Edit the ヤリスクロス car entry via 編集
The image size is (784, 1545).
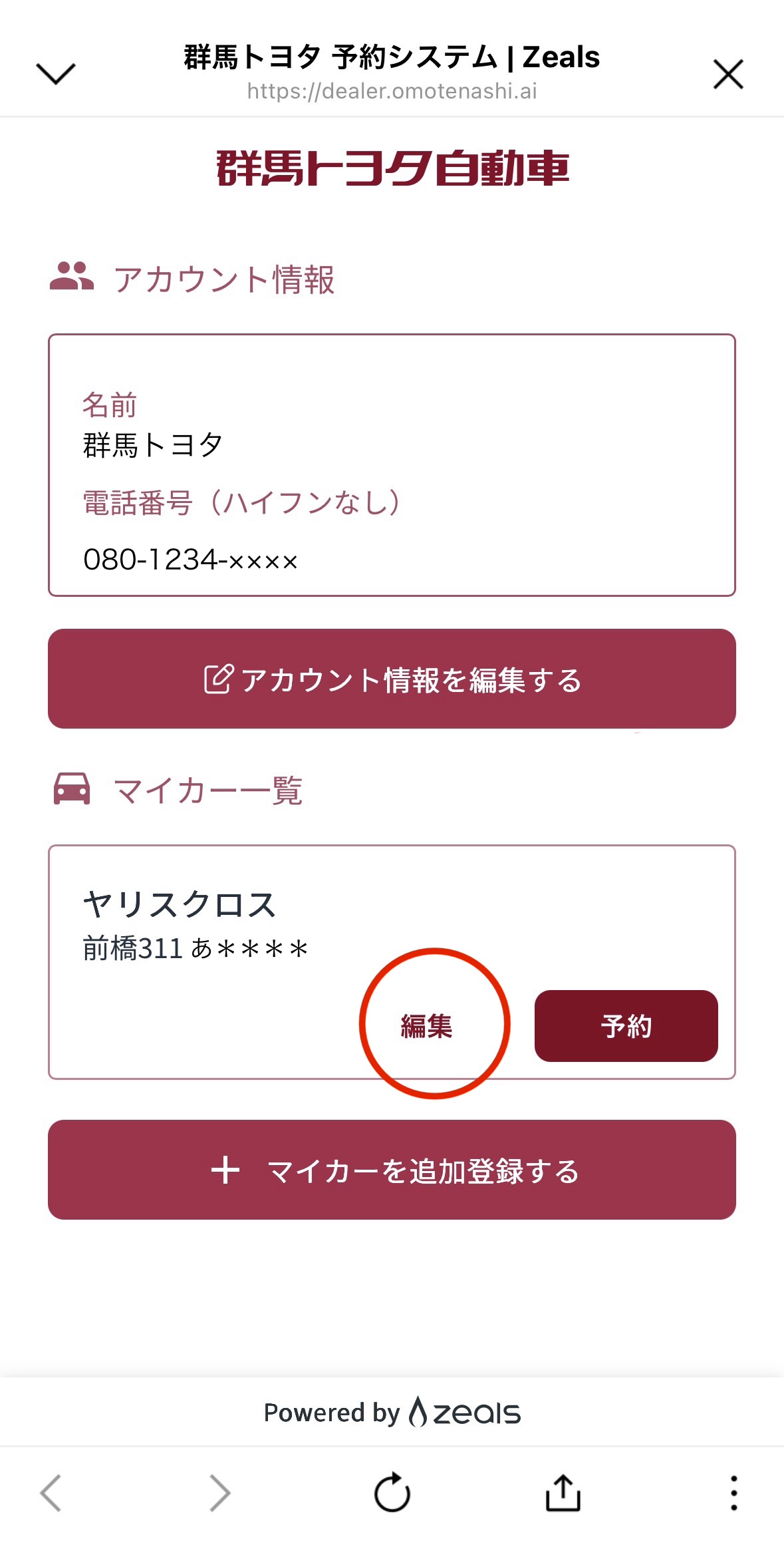[x=426, y=1025]
